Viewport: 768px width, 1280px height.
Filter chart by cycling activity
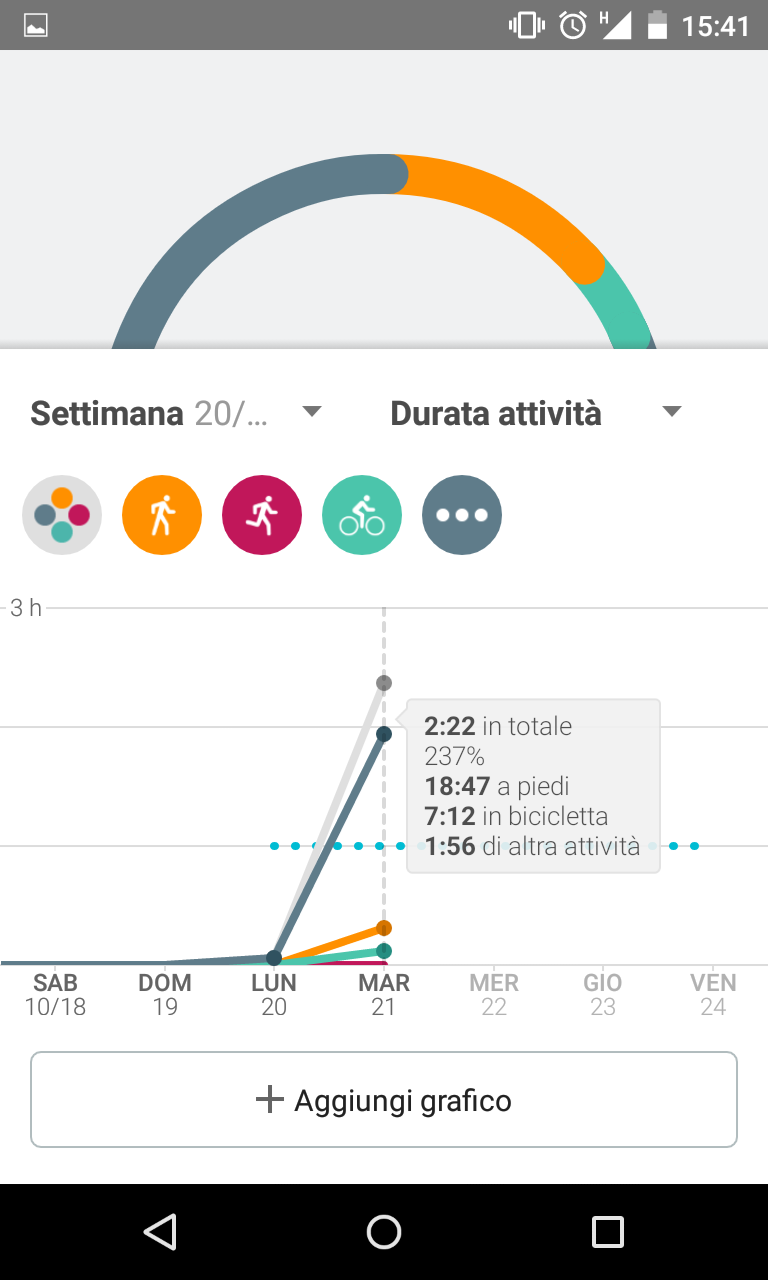pos(362,515)
